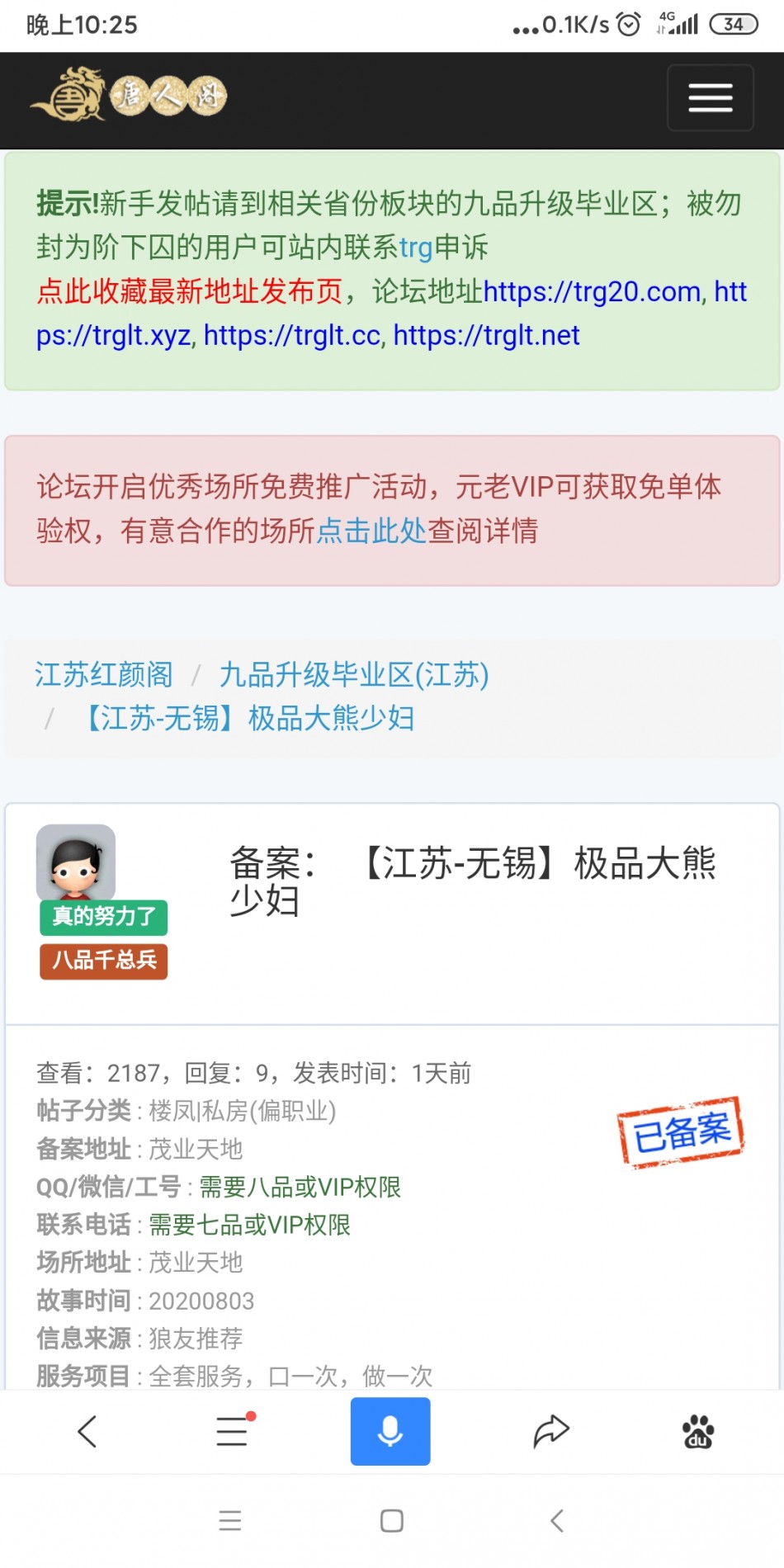The image size is (784, 1568).
Task: Tap 需要七品或VIP权限 link
Action: coord(249,1225)
